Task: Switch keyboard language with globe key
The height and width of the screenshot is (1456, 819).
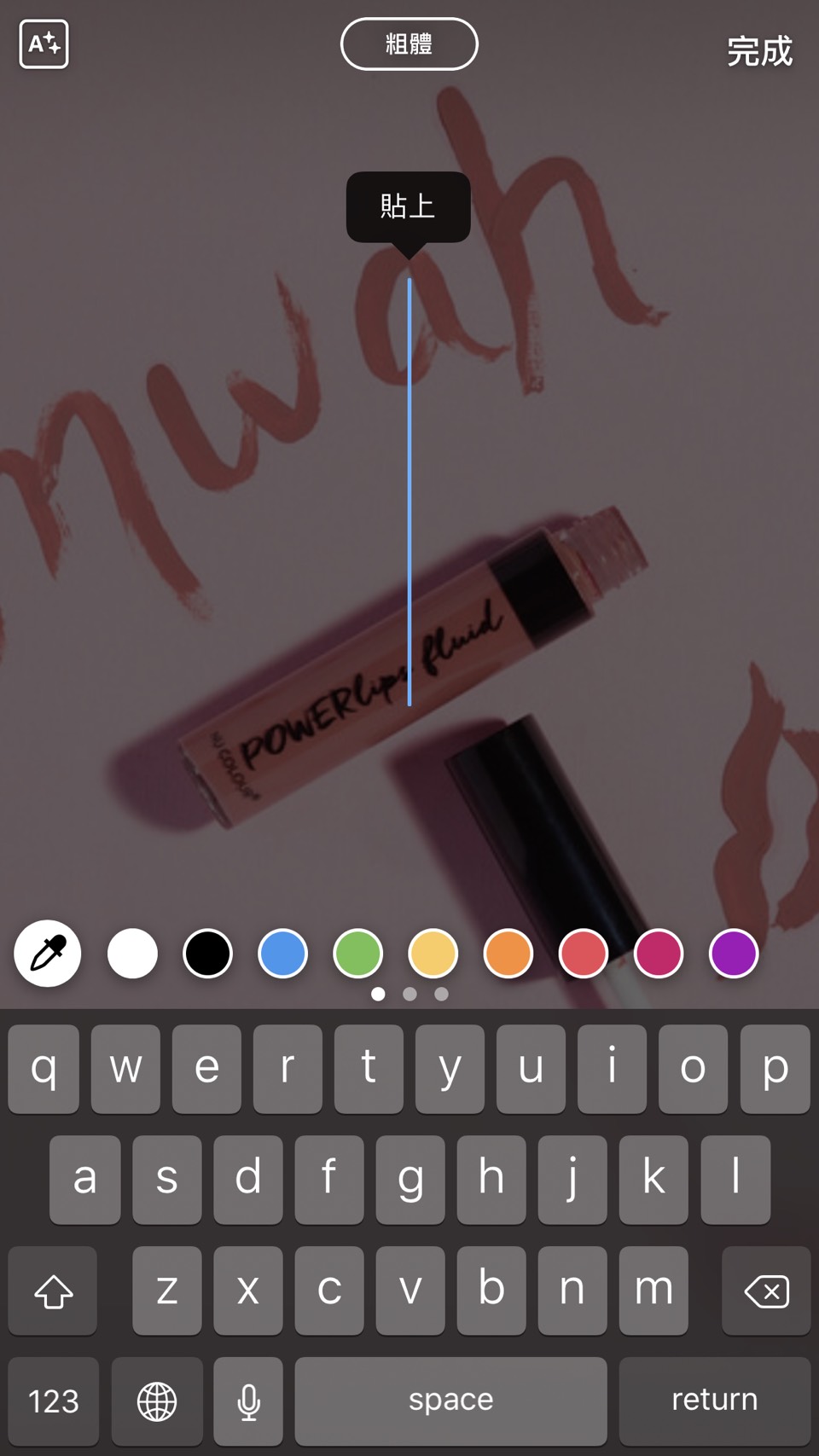Action: 157,1401
